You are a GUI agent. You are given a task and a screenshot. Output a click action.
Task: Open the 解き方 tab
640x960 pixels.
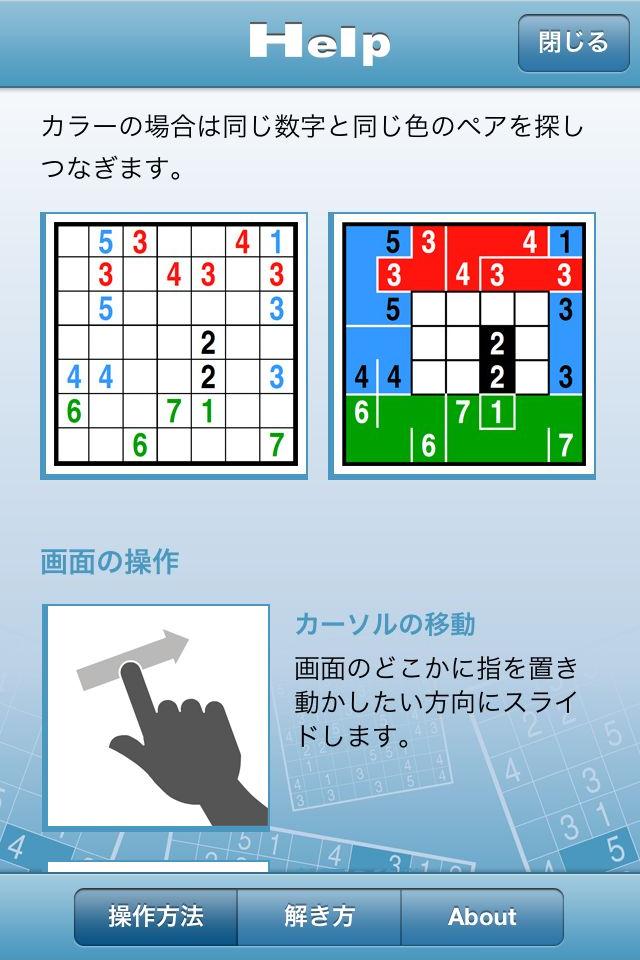pos(319,916)
